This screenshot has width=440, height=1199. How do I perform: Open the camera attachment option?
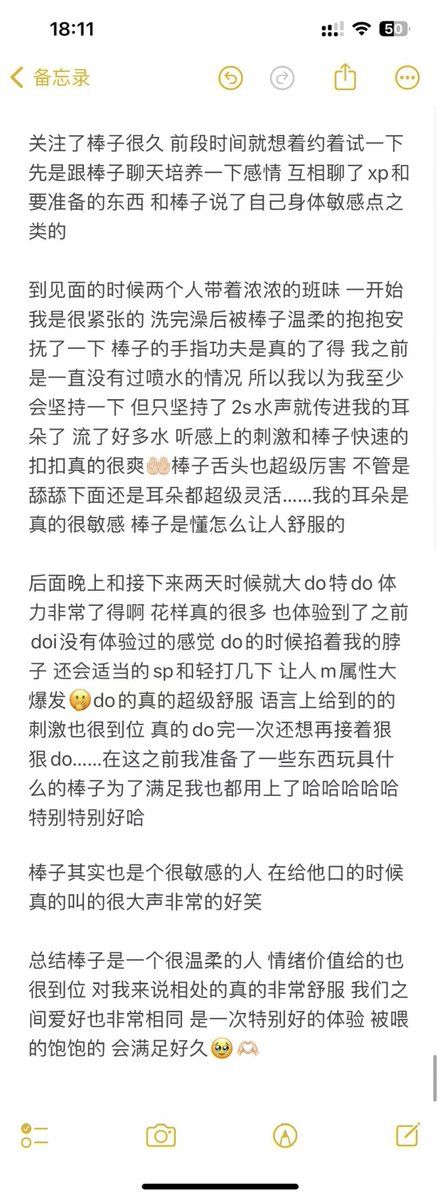tap(161, 1136)
